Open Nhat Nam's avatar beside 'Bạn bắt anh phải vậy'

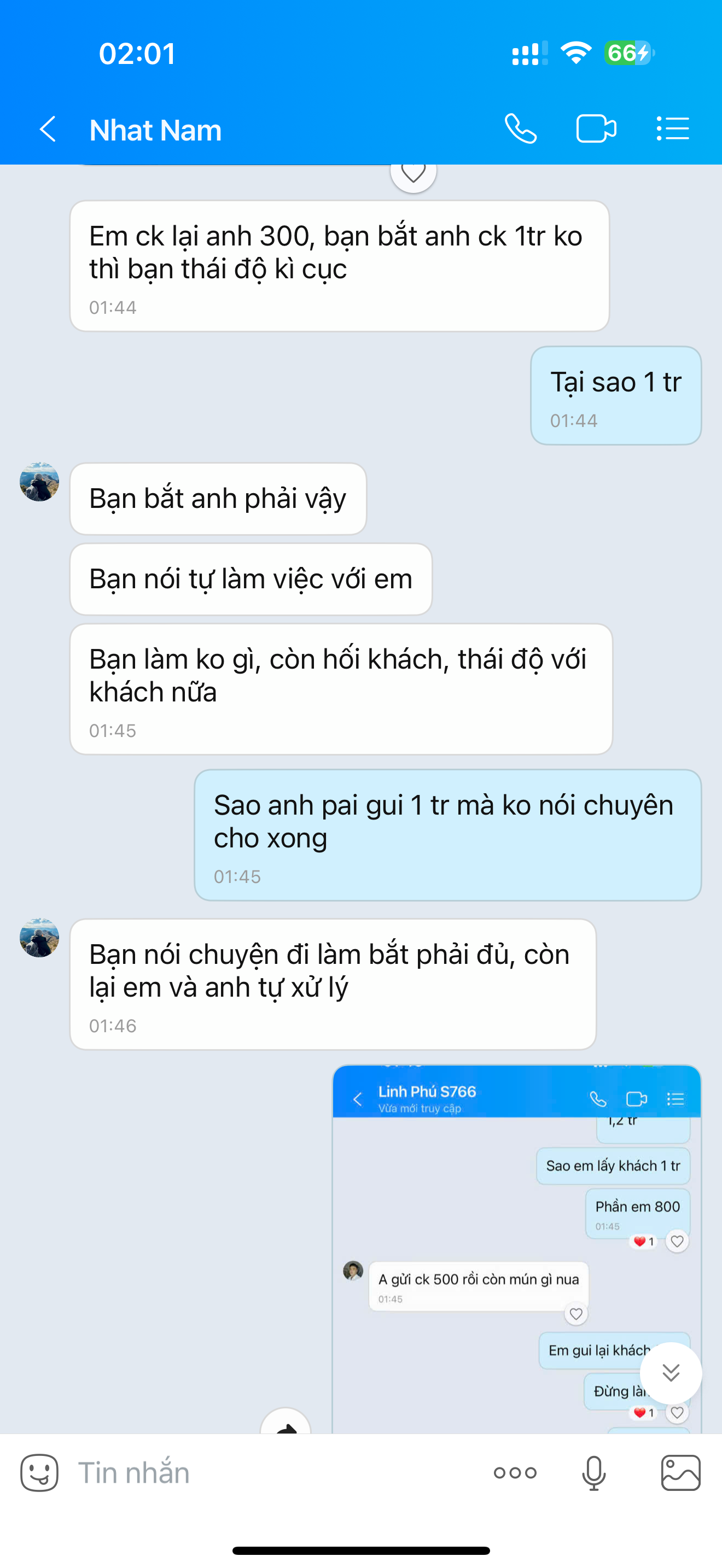[39, 482]
